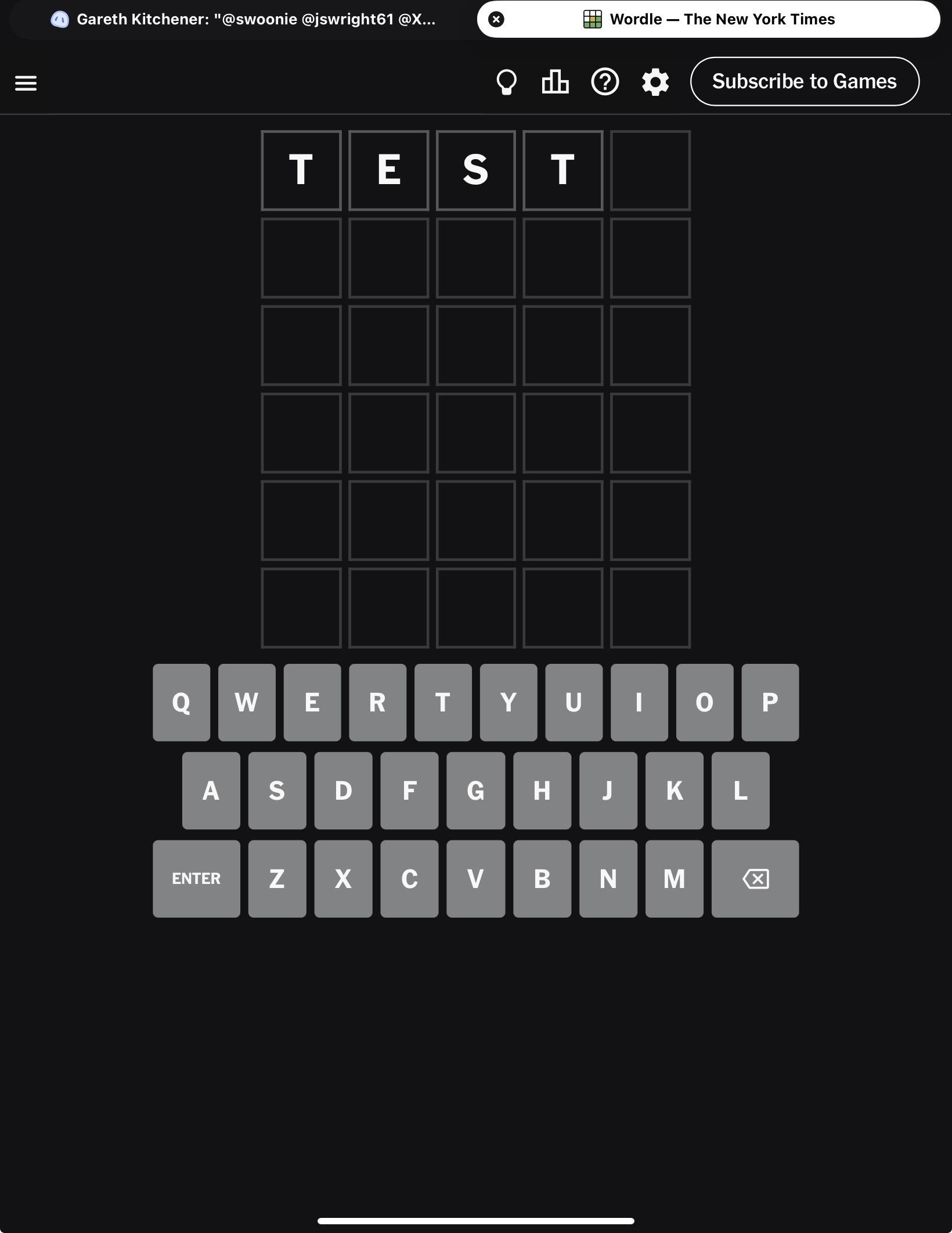Open the How to Play help
Viewport: 952px width, 1233px height.
click(605, 82)
